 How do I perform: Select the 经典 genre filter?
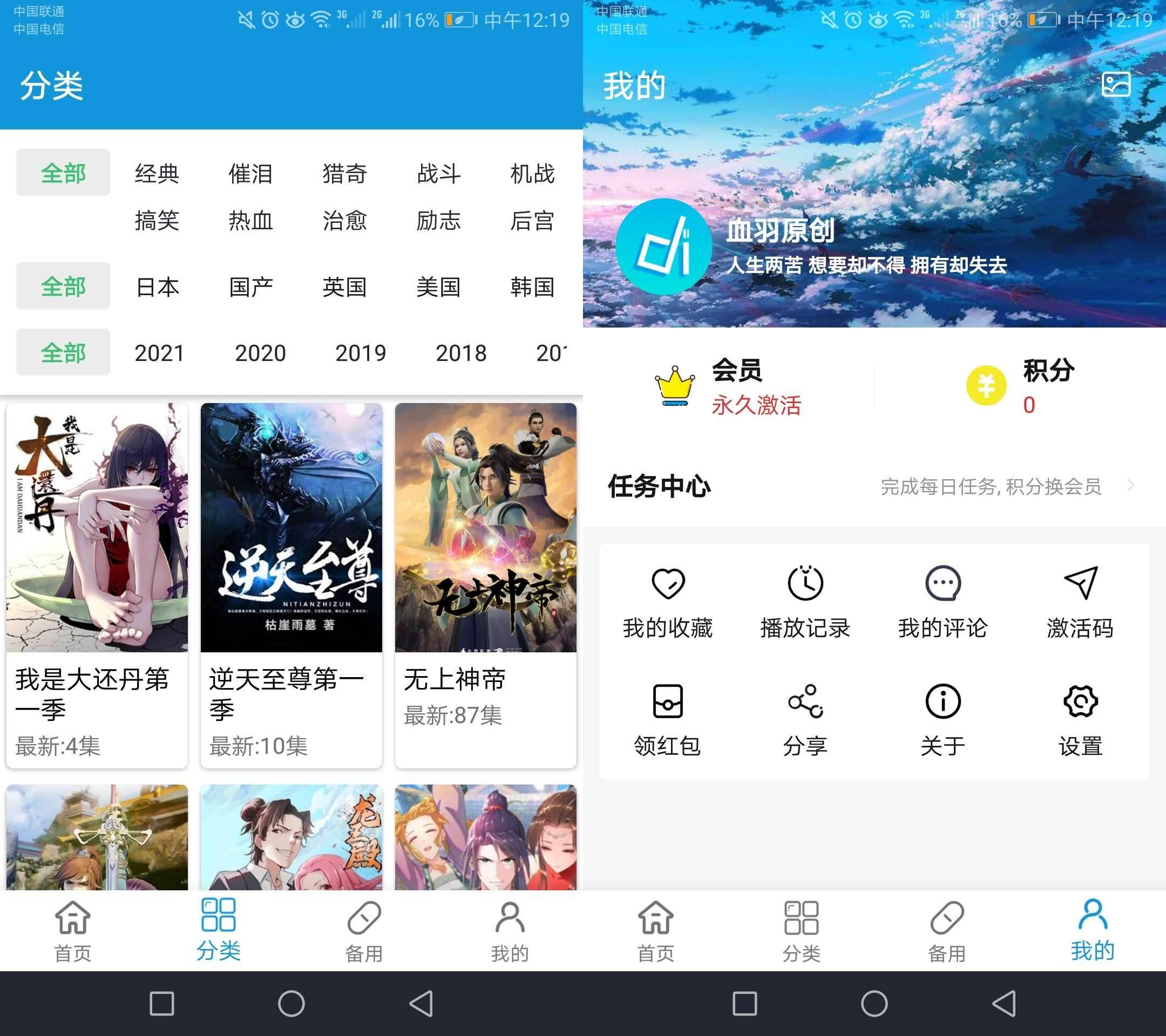coord(157,173)
